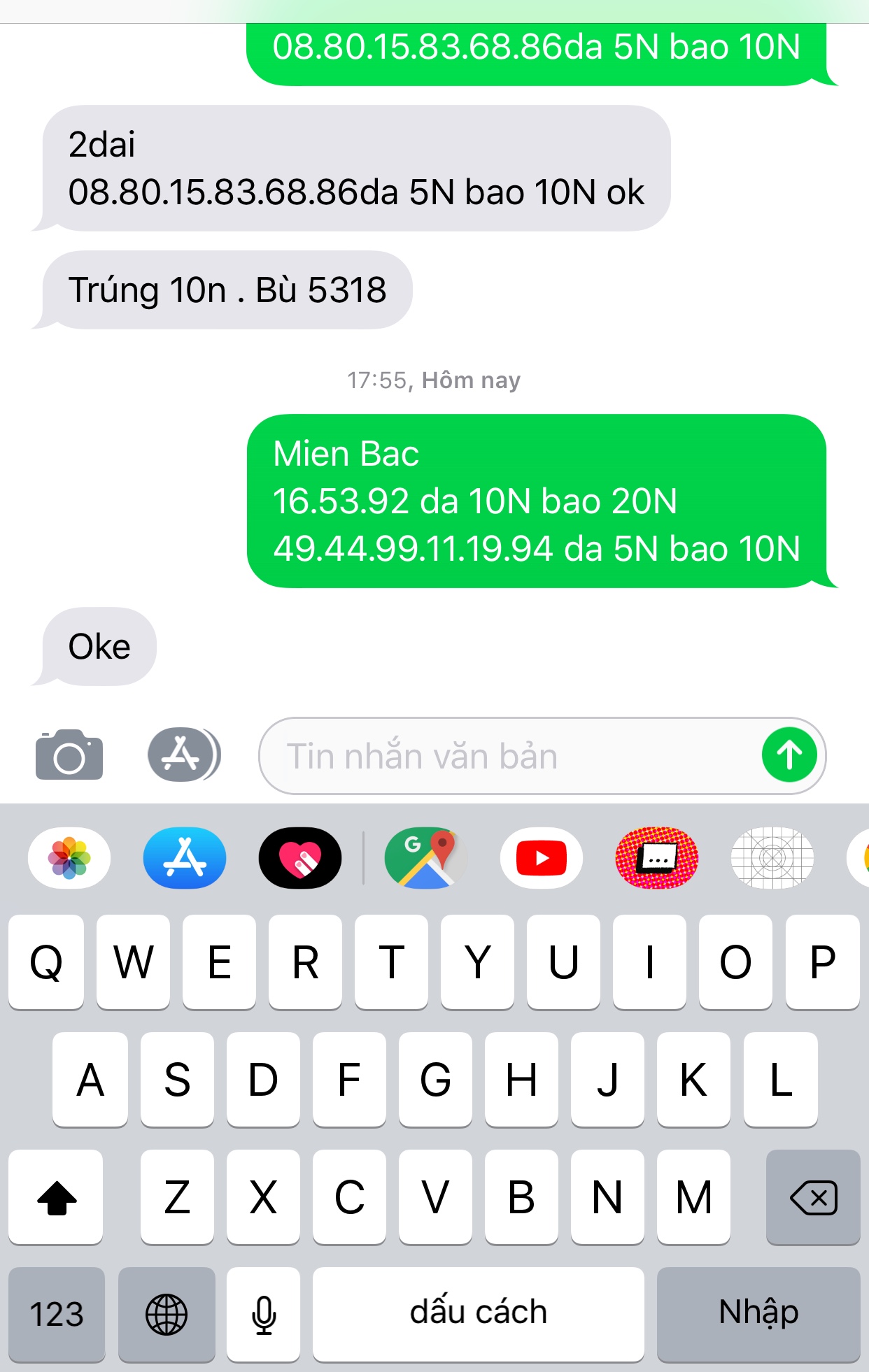Toggle the iMessage apps drawer button
Viewport: 869px width, 1372px height.
(183, 755)
